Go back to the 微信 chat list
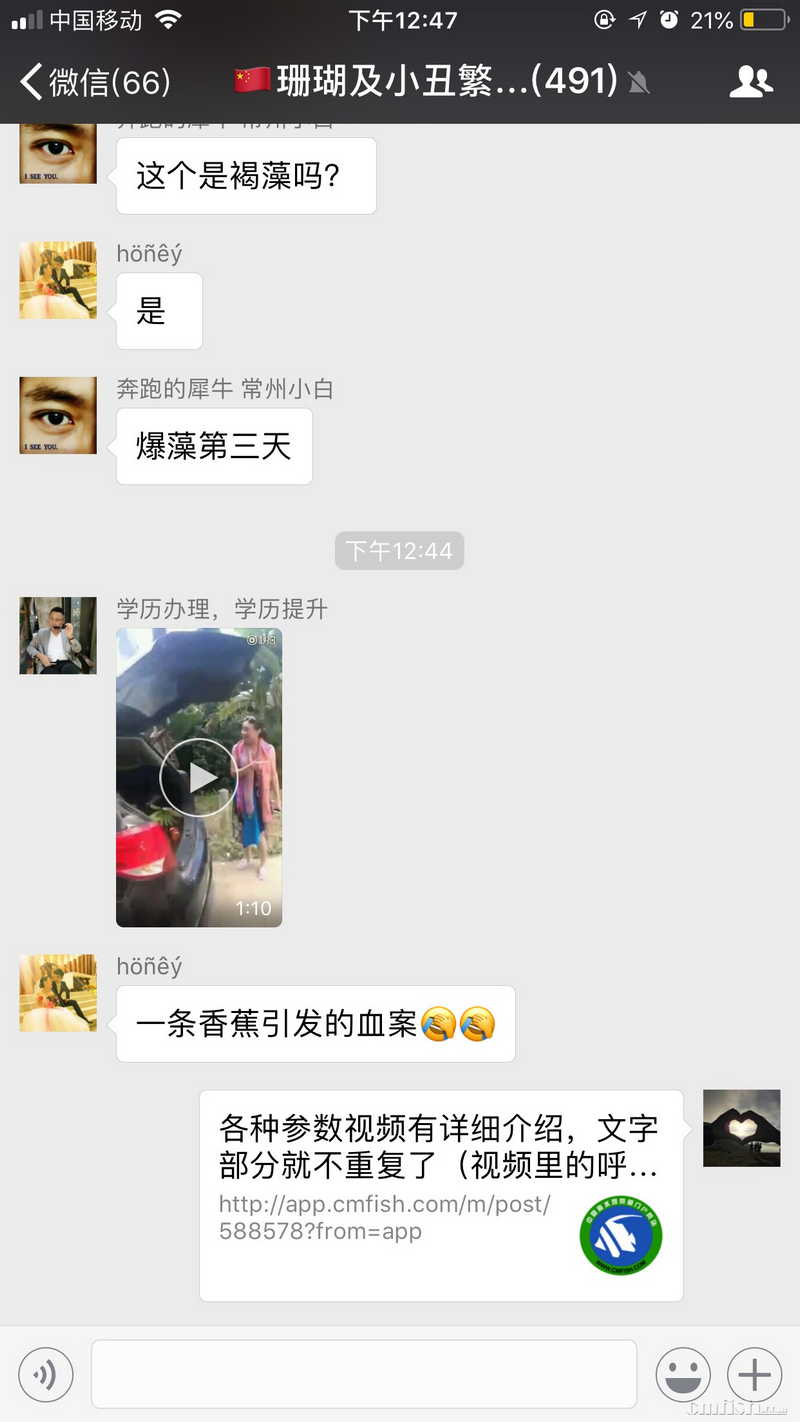 point(95,82)
